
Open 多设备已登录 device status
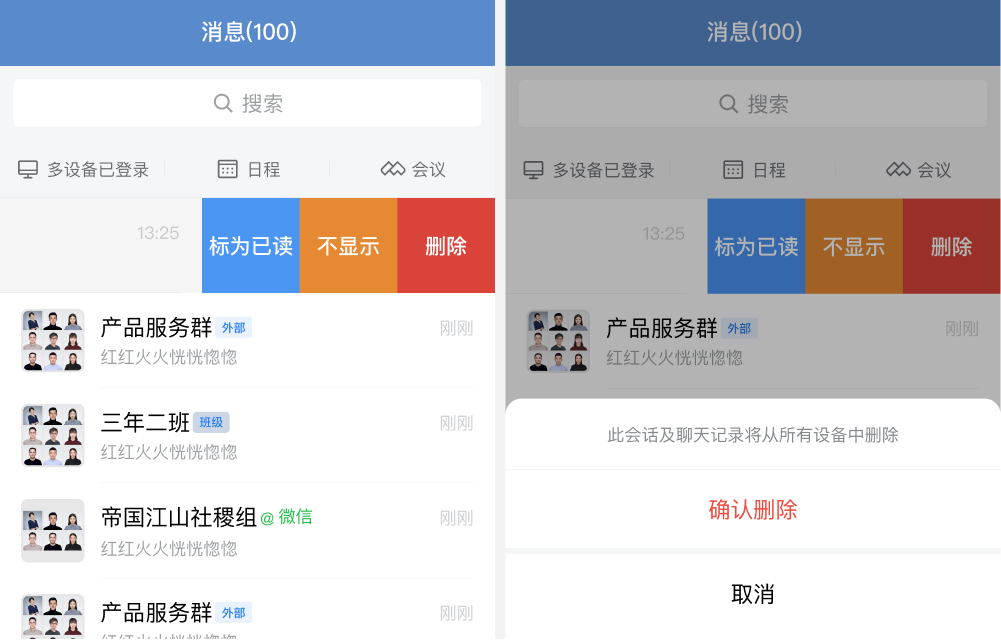tap(84, 170)
